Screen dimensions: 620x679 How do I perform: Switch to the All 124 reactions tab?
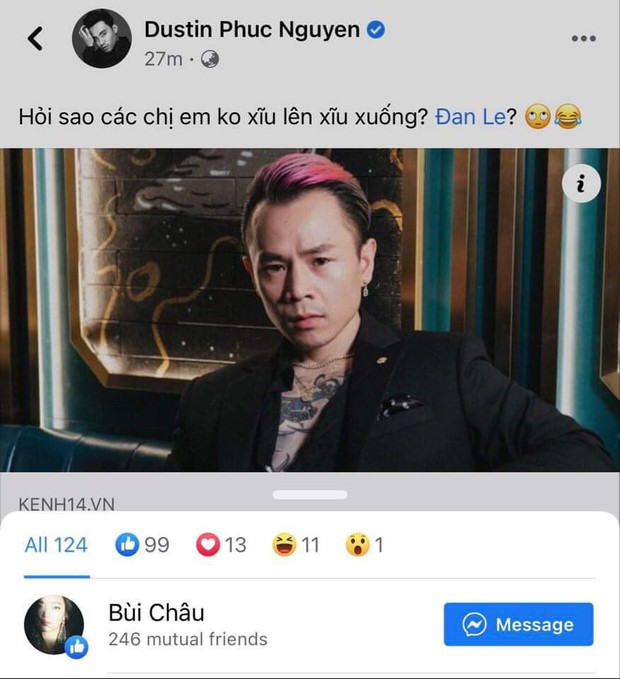[x=56, y=545]
